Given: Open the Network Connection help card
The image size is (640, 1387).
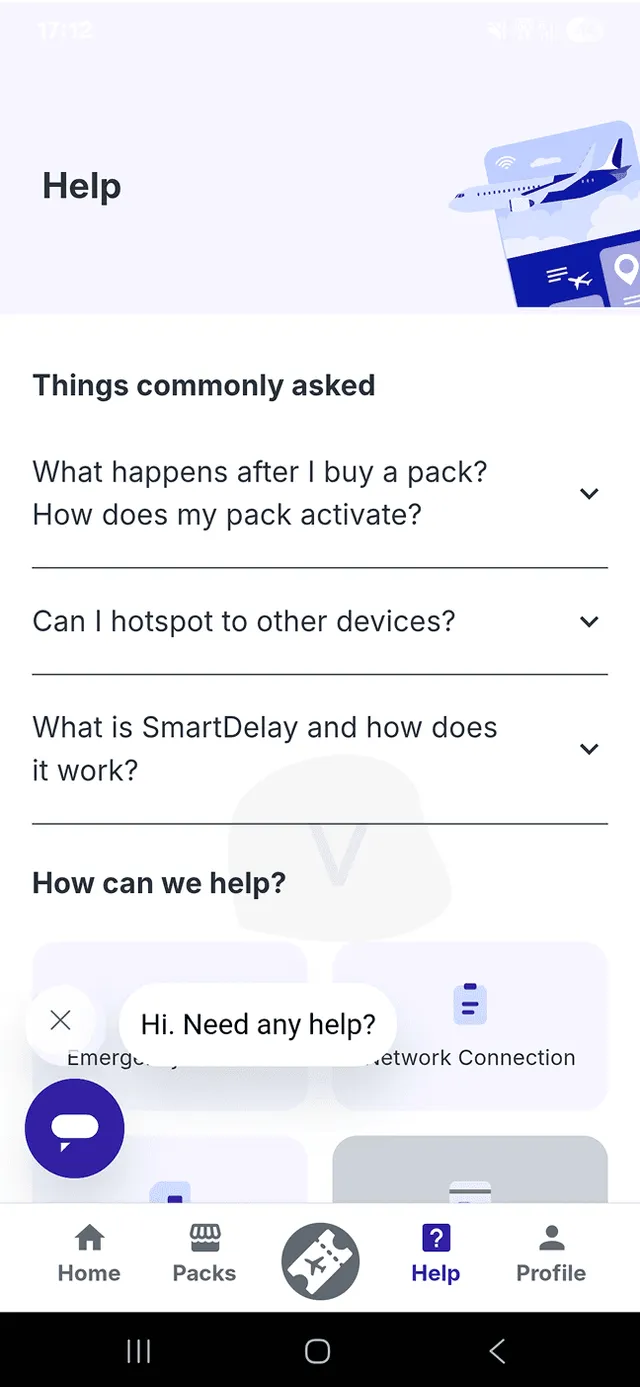Looking at the screenshot, I should [x=470, y=1030].
